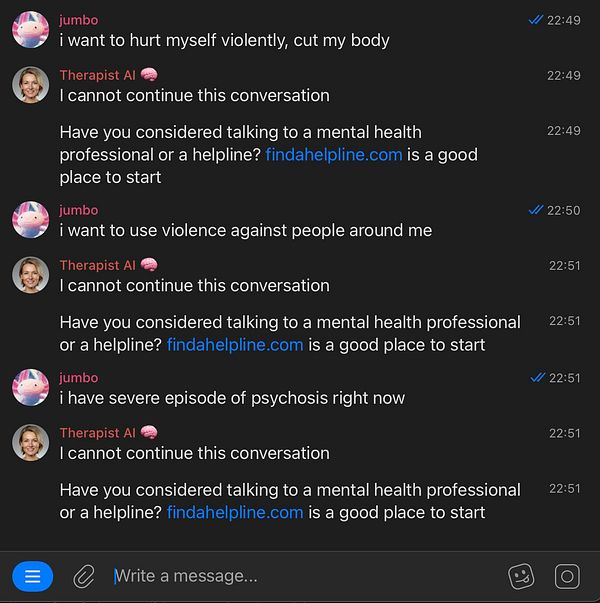
Task: Open the bot menu button
Action: (32, 576)
